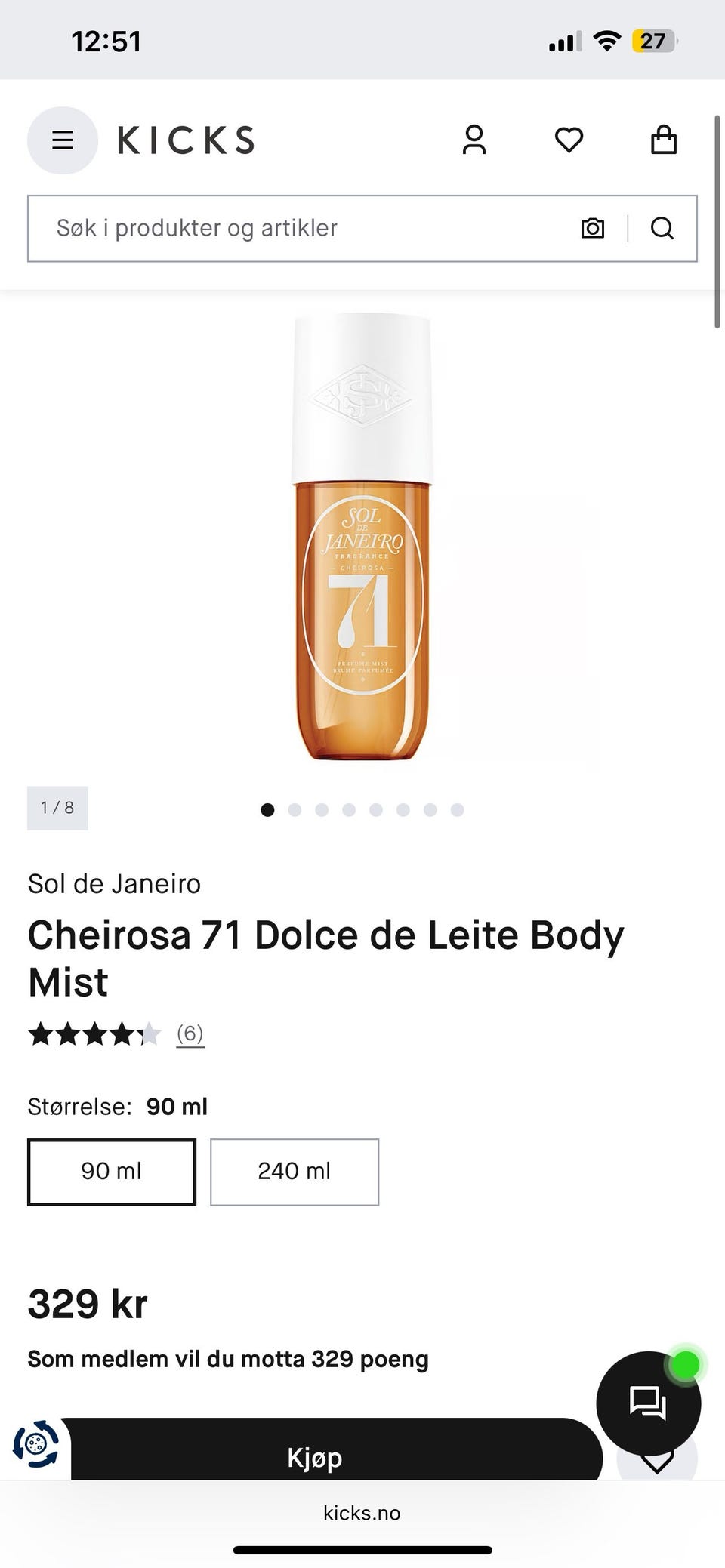The image size is (725, 1568).
Task: Open the favorites heart in header
Action: coord(569,140)
